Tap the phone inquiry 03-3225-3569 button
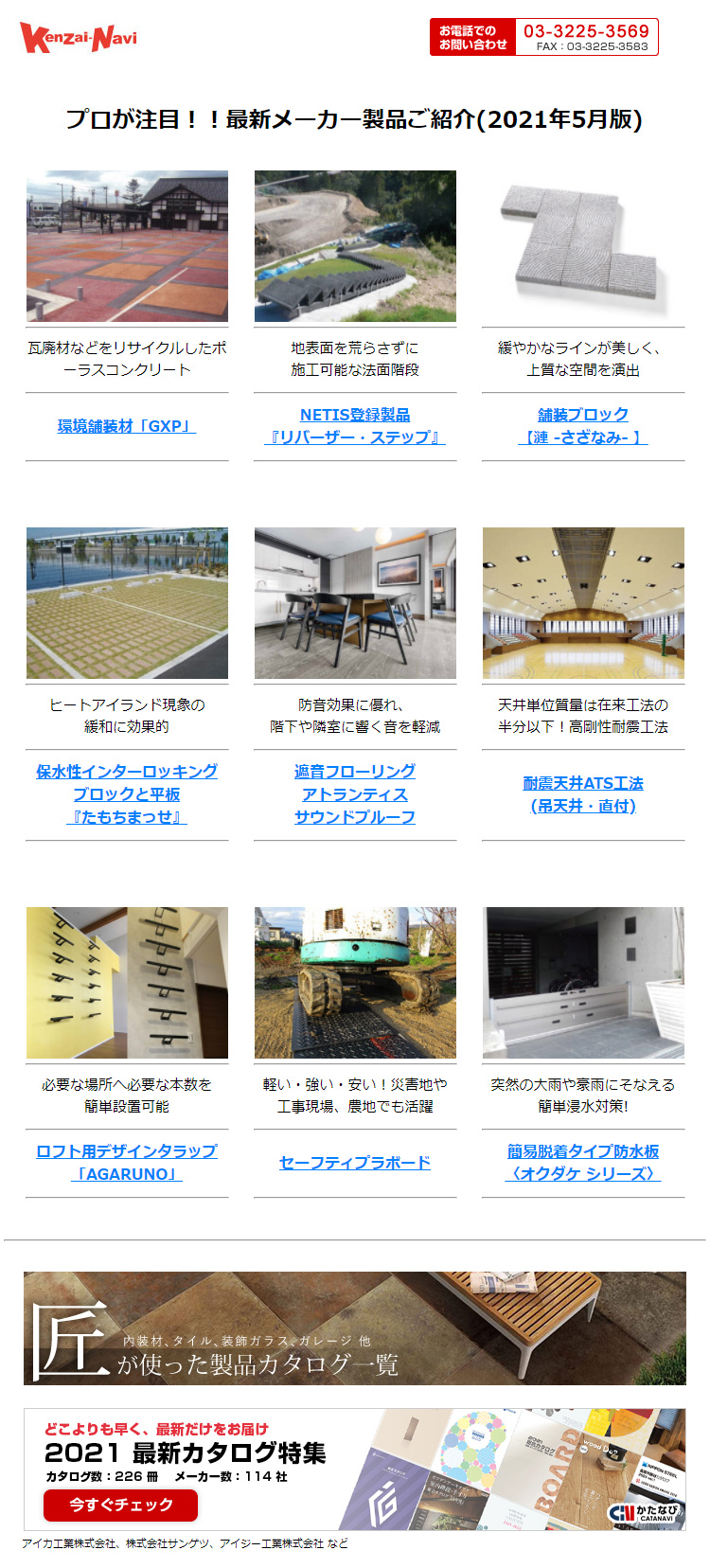The height and width of the screenshot is (1568, 710). pyautogui.click(x=544, y=37)
